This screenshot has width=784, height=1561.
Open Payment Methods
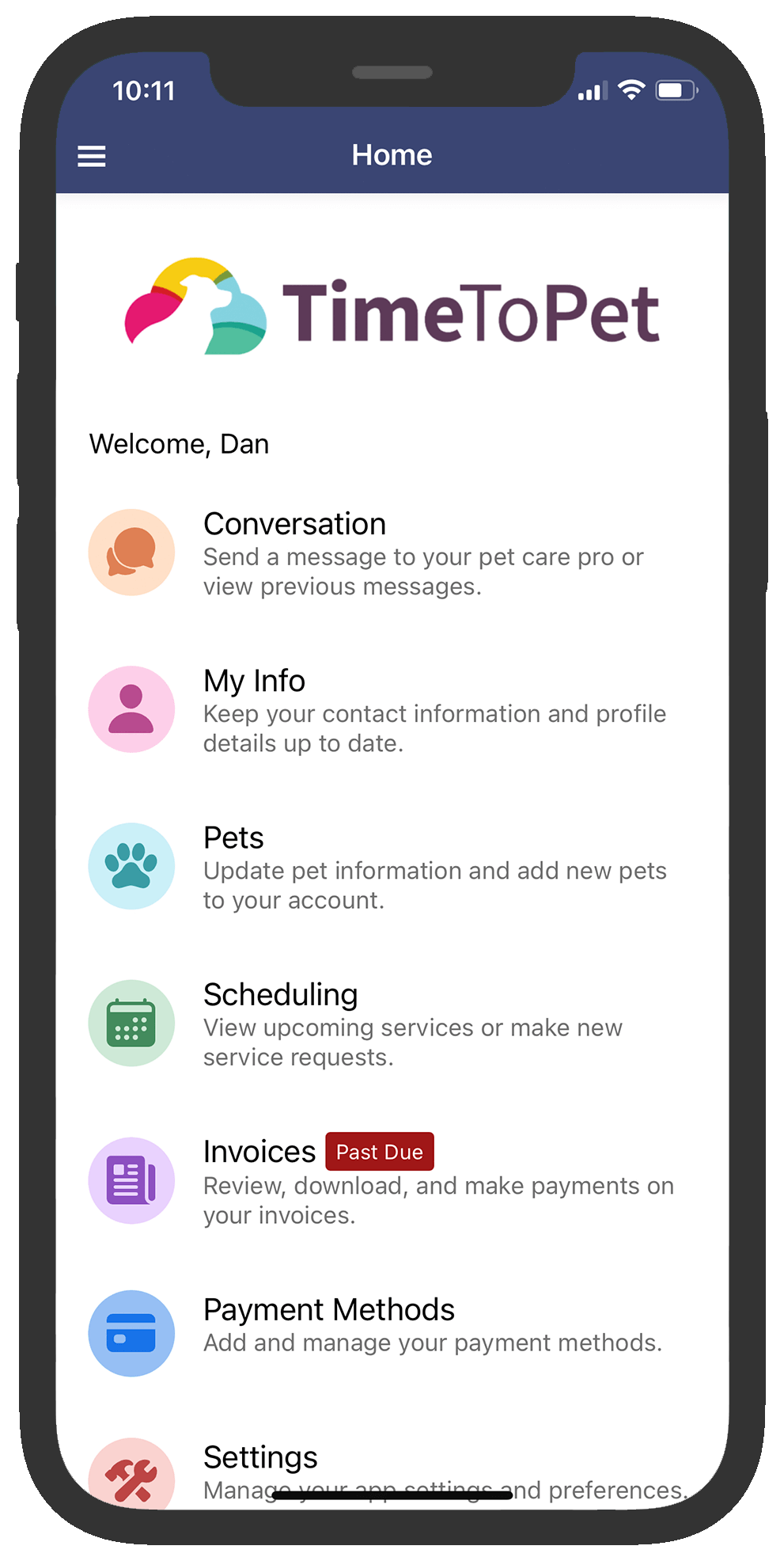point(392,1333)
